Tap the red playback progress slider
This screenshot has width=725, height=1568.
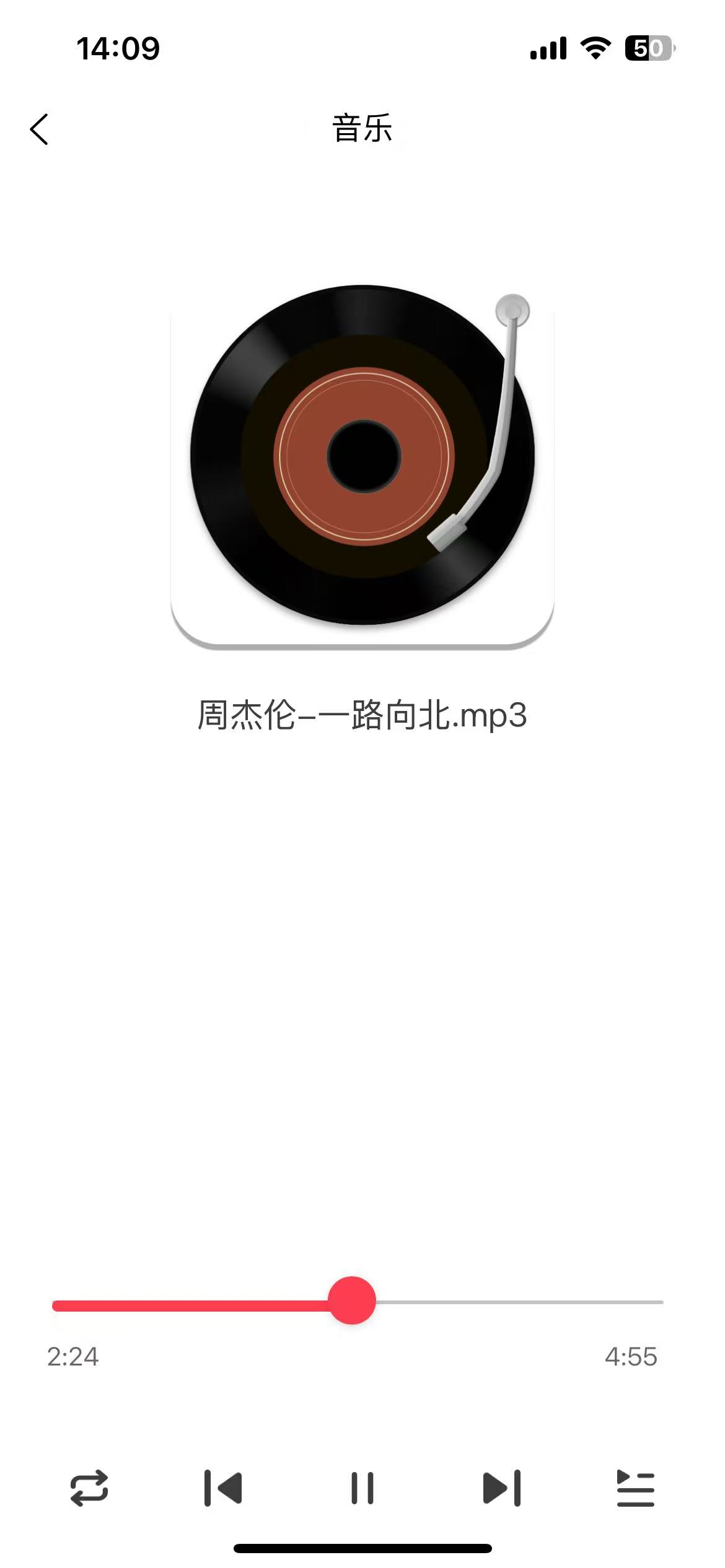point(352,1300)
